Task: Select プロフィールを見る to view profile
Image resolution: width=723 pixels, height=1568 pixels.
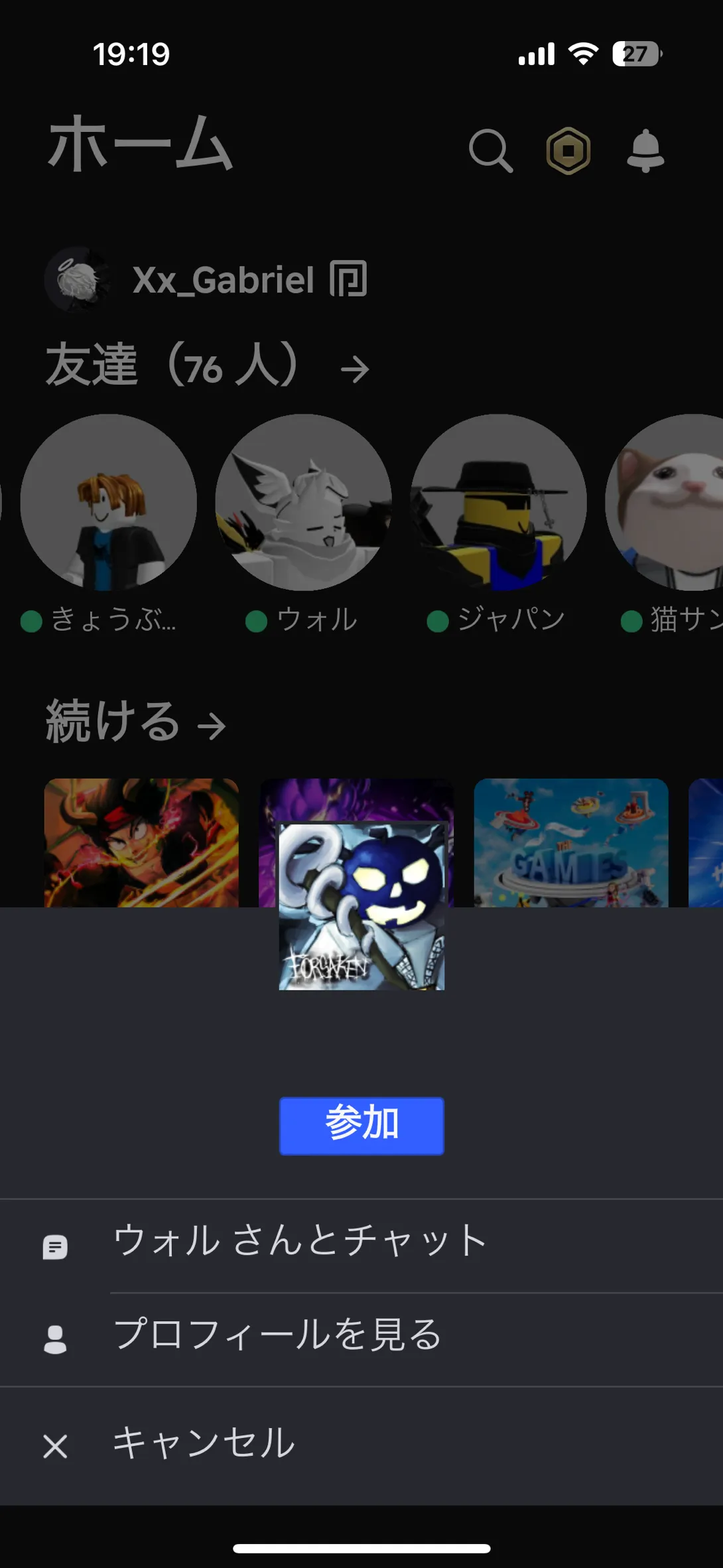Action: (x=277, y=1336)
